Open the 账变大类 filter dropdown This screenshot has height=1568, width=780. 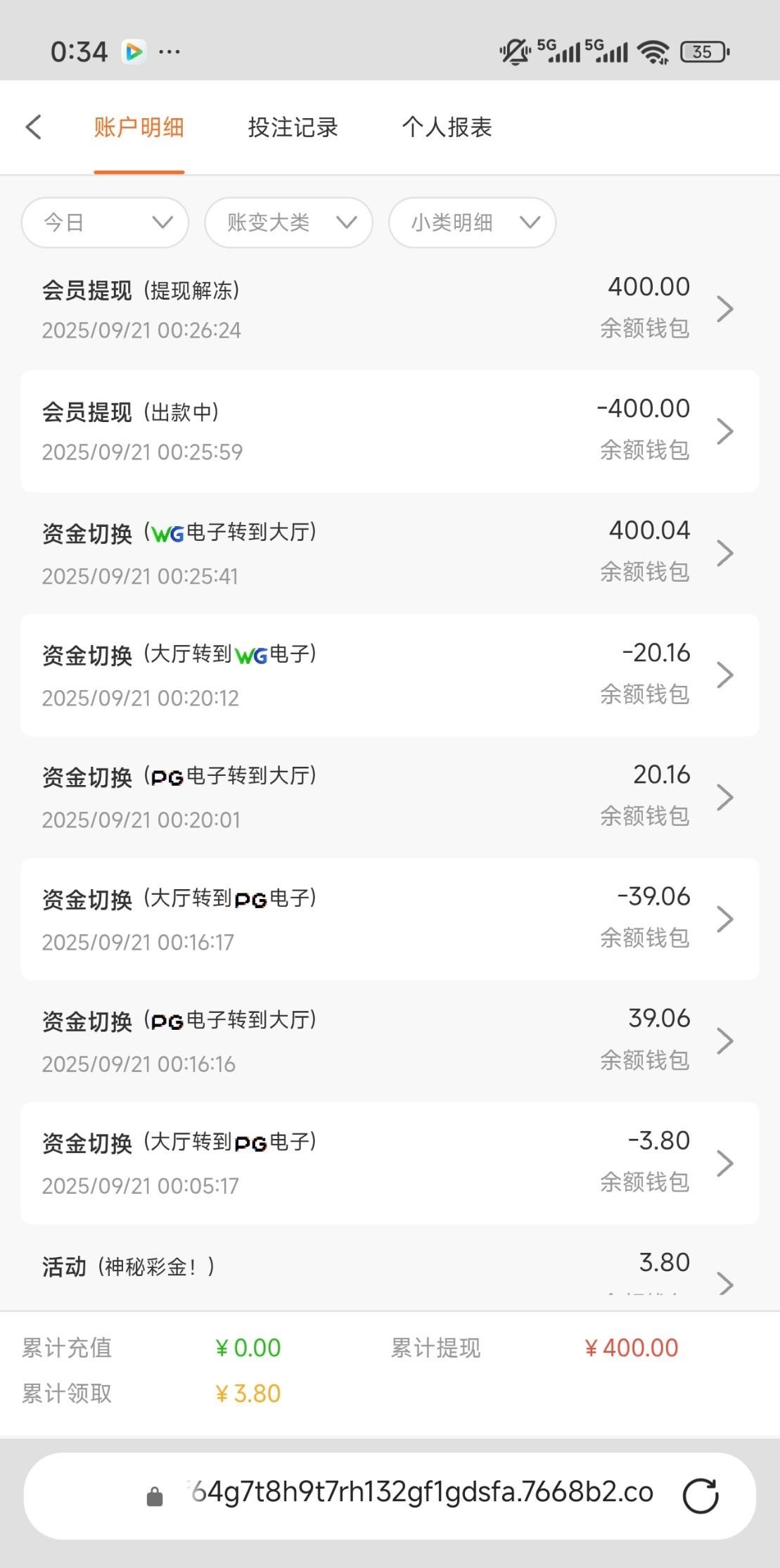(288, 222)
